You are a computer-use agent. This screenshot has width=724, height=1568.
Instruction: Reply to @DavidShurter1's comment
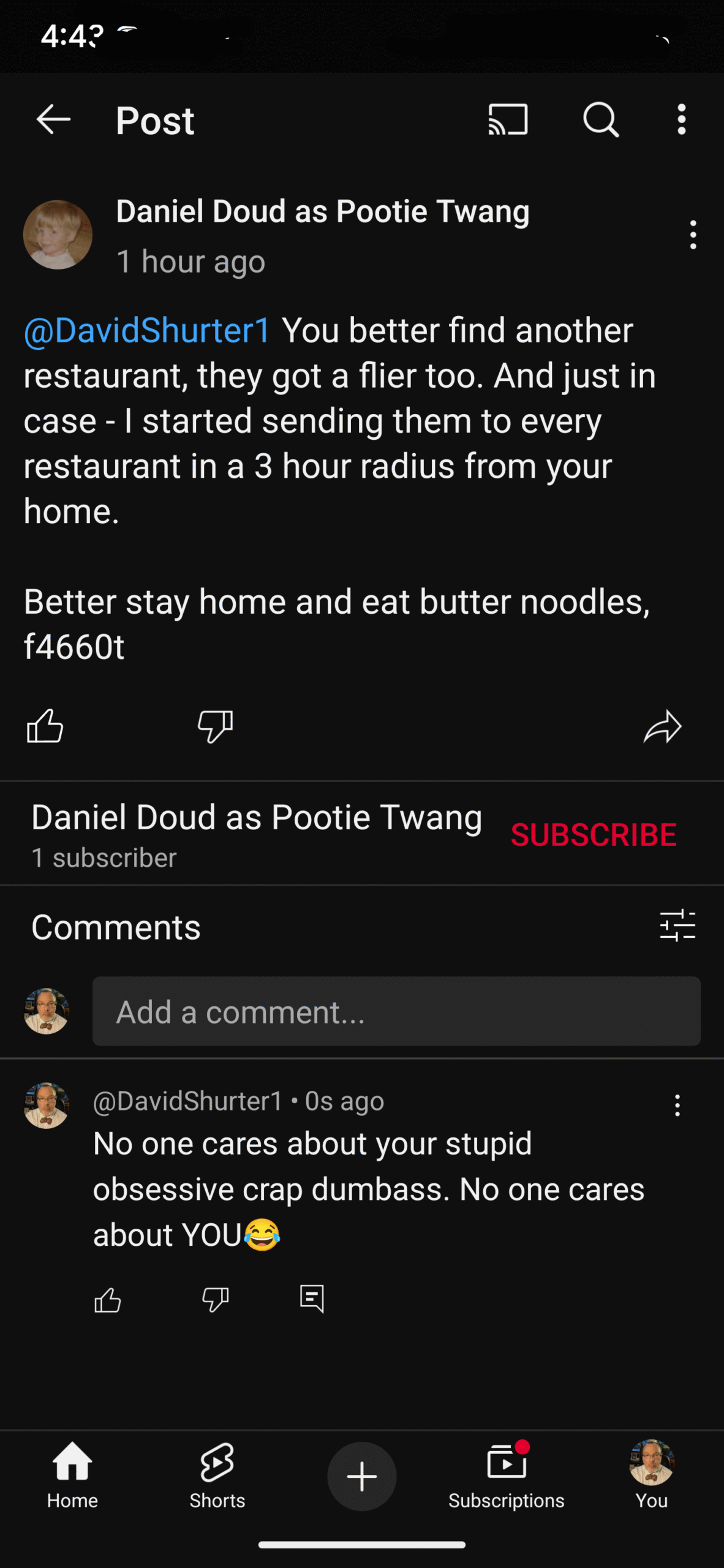click(x=312, y=1299)
